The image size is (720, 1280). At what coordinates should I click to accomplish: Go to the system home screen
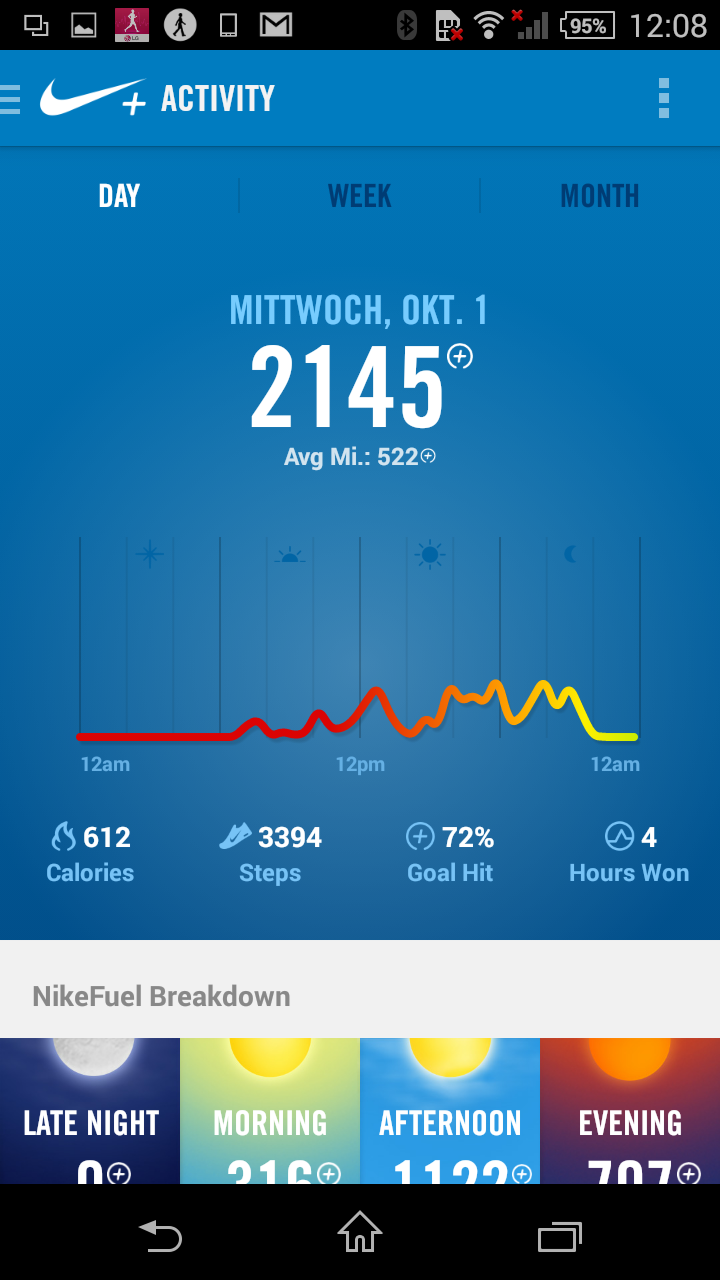[360, 1232]
